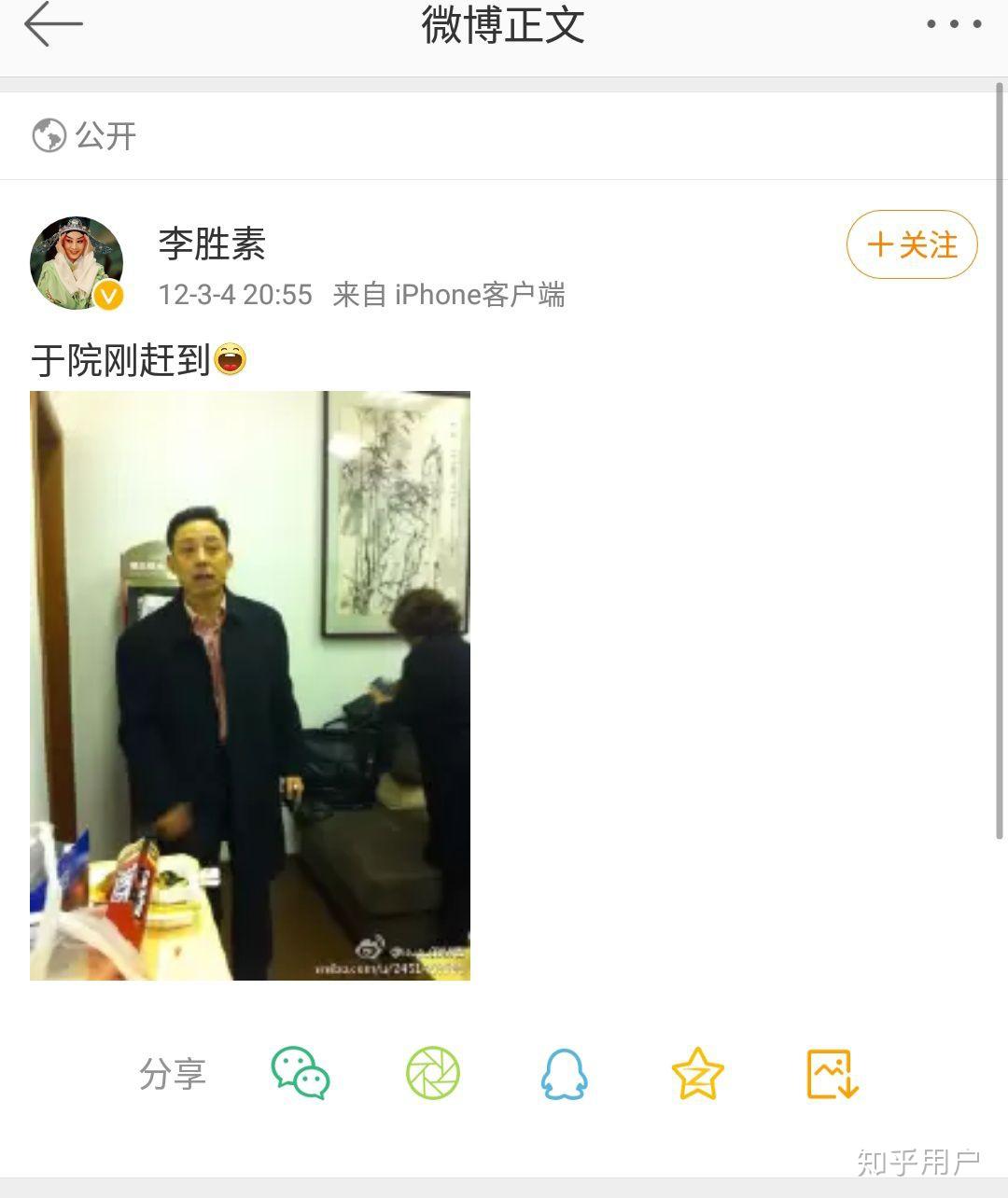Go back using the arrow
This screenshot has width=1008, height=1198.
[x=53, y=24]
